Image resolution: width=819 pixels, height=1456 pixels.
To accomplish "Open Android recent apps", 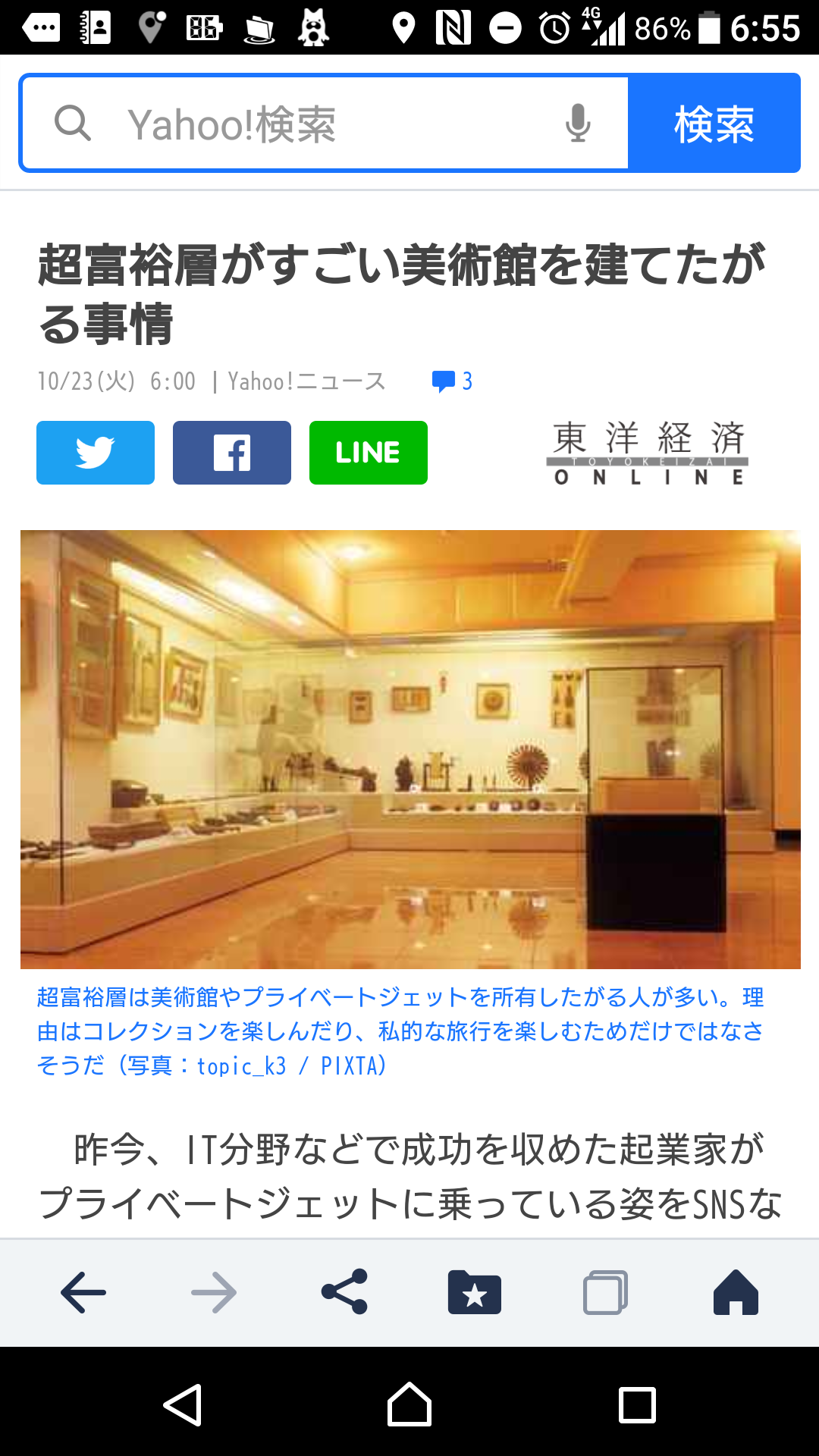I will 637,1405.
